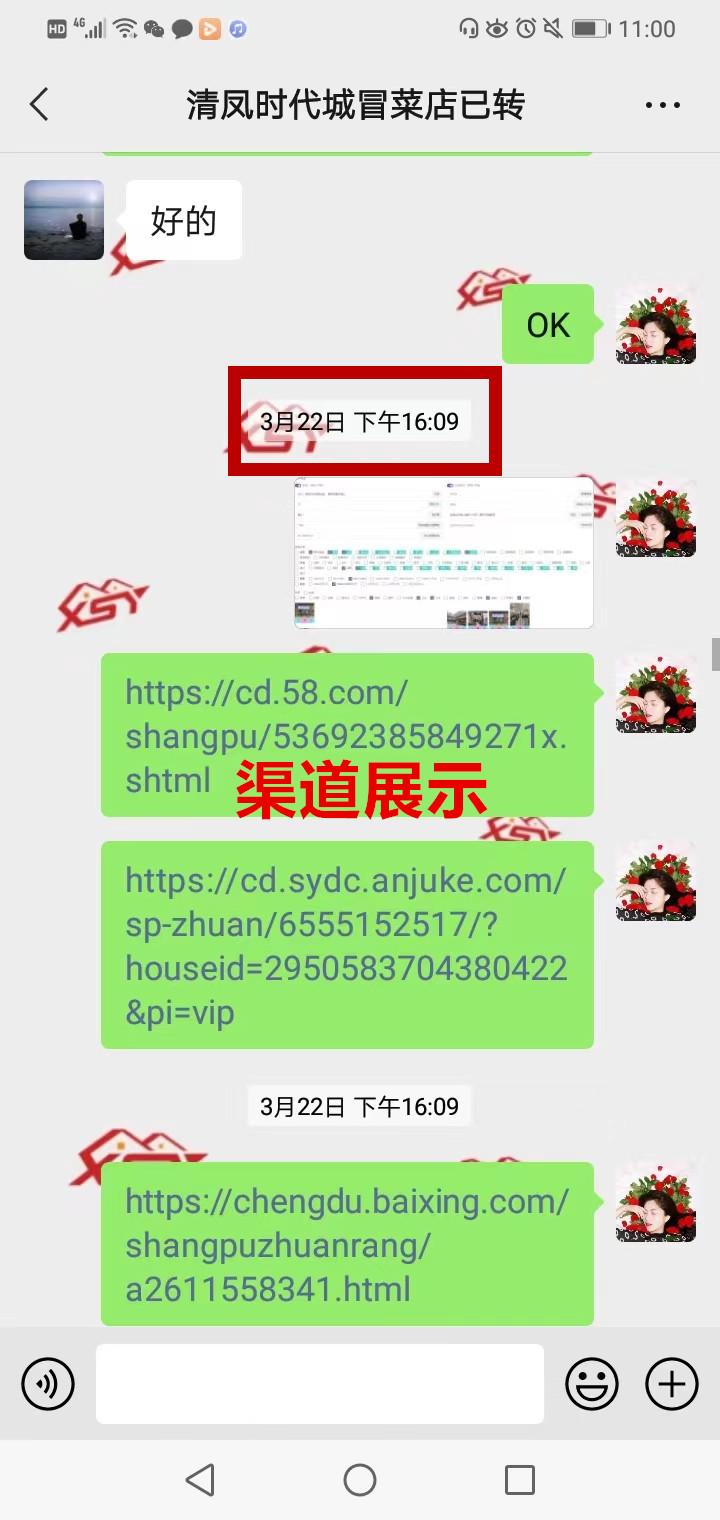Open the sent screenshot image
720x1520 pixels.
(443, 553)
